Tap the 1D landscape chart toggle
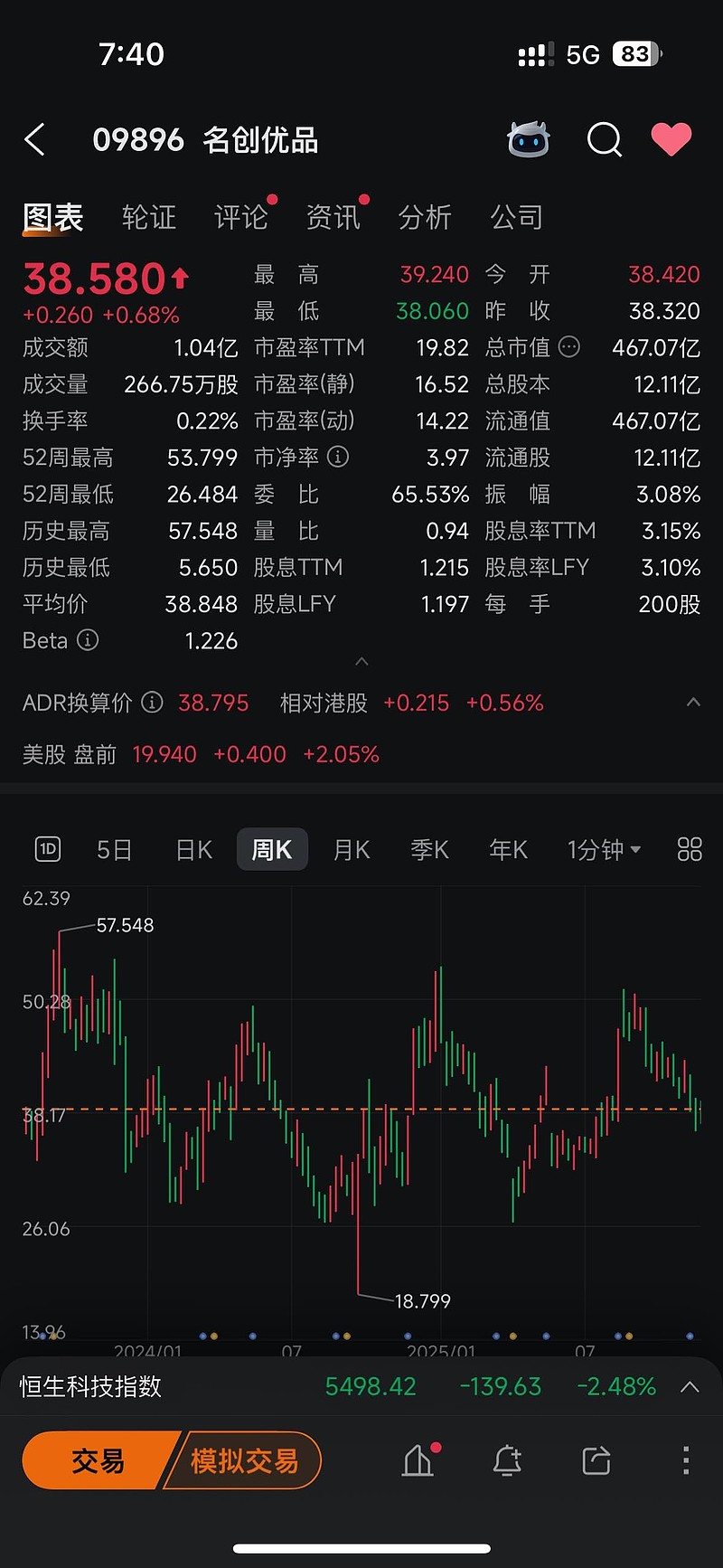 pos(47,849)
